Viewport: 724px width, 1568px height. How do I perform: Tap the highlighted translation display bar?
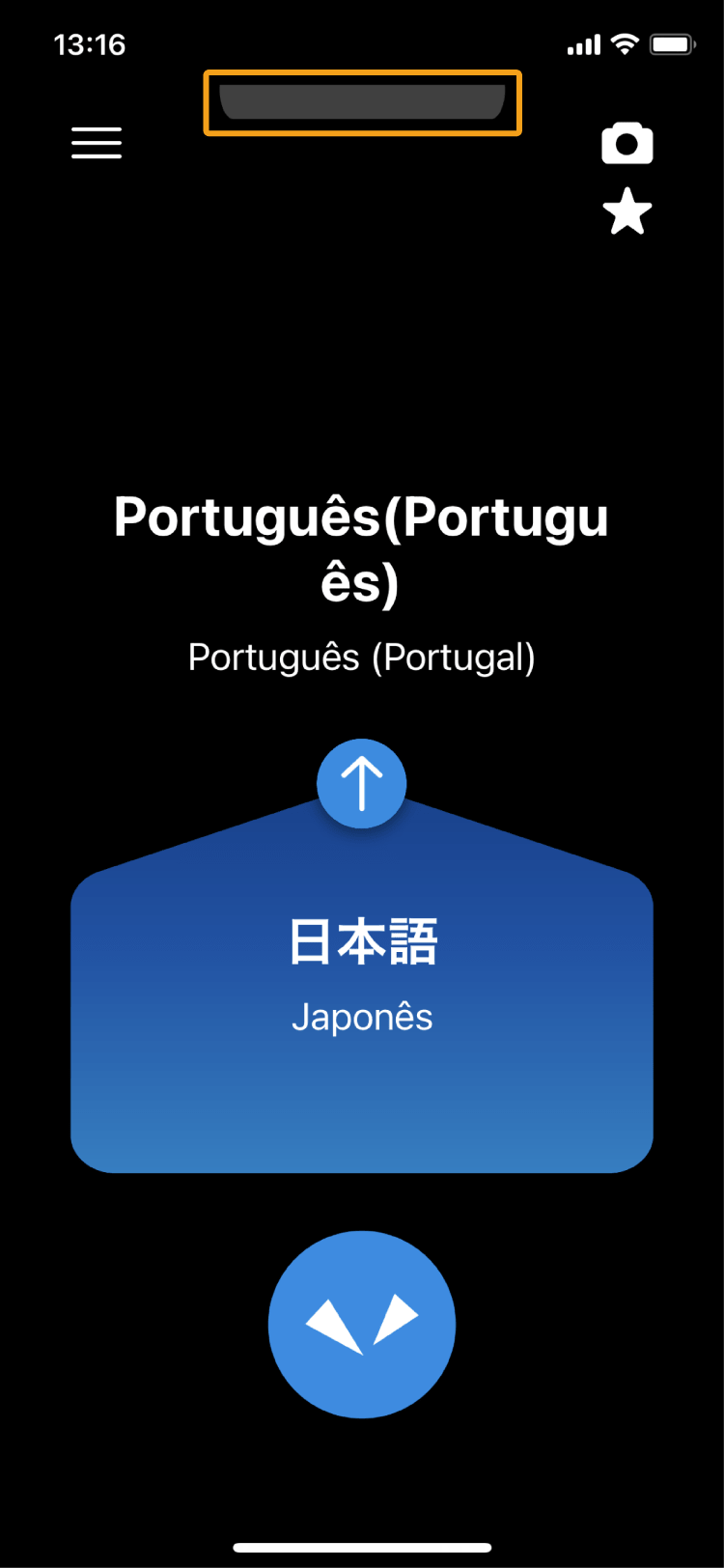362,103
